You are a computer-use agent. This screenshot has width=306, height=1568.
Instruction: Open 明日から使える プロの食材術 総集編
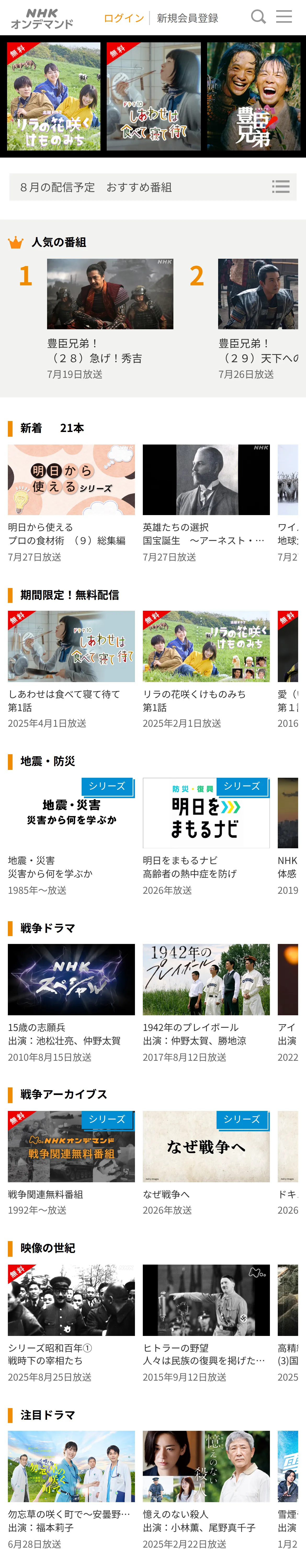click(71, 503)
